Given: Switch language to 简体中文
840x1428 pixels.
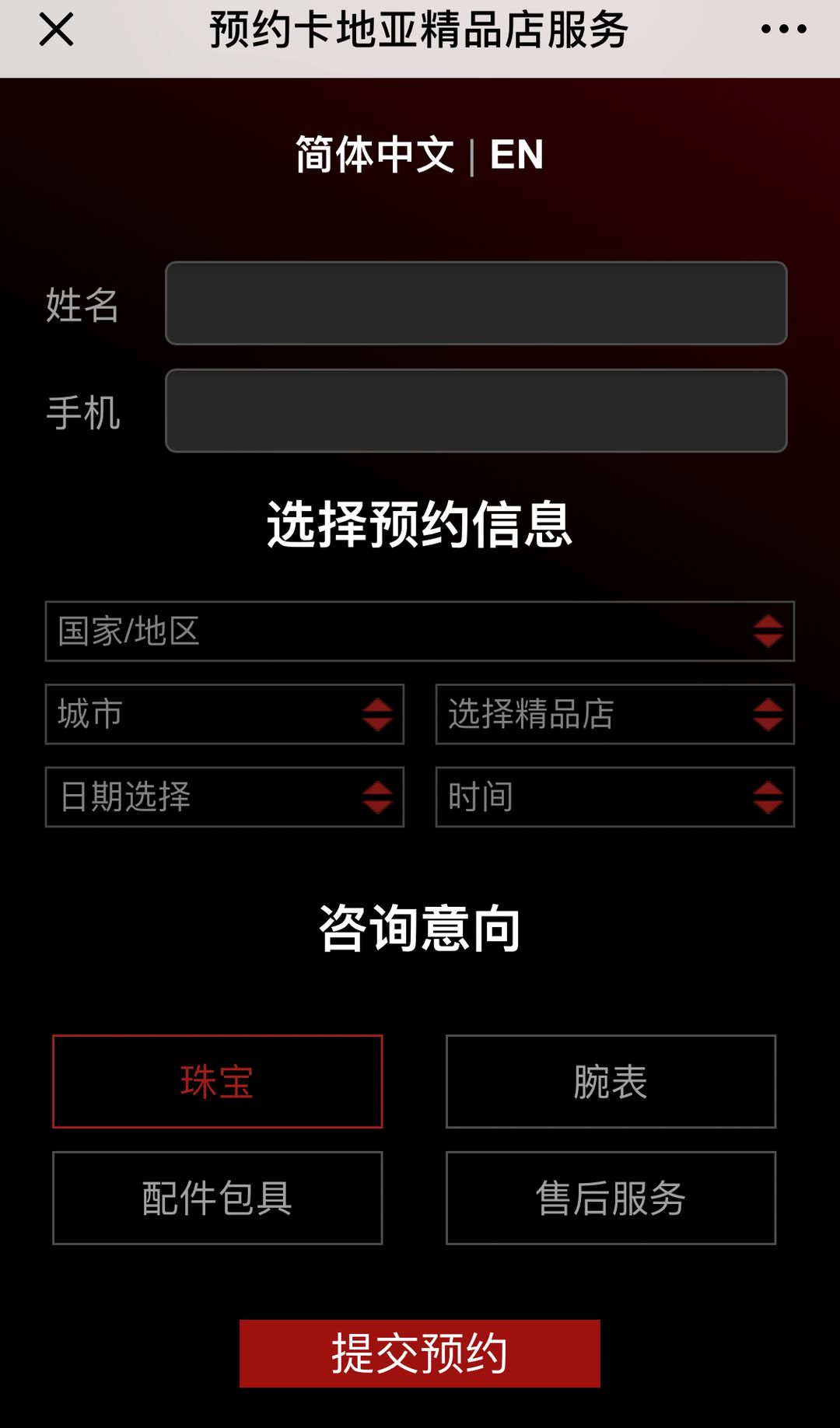Looking at the screenshot, I should 375,154.
